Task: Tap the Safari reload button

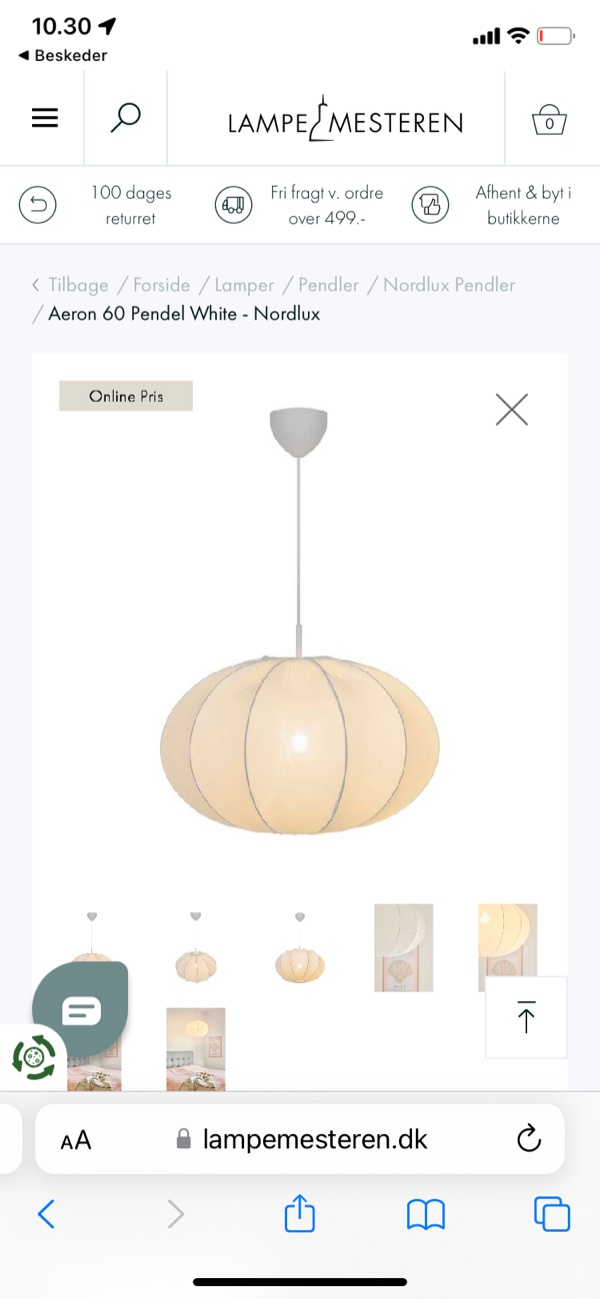Action: coord(528,1138)
